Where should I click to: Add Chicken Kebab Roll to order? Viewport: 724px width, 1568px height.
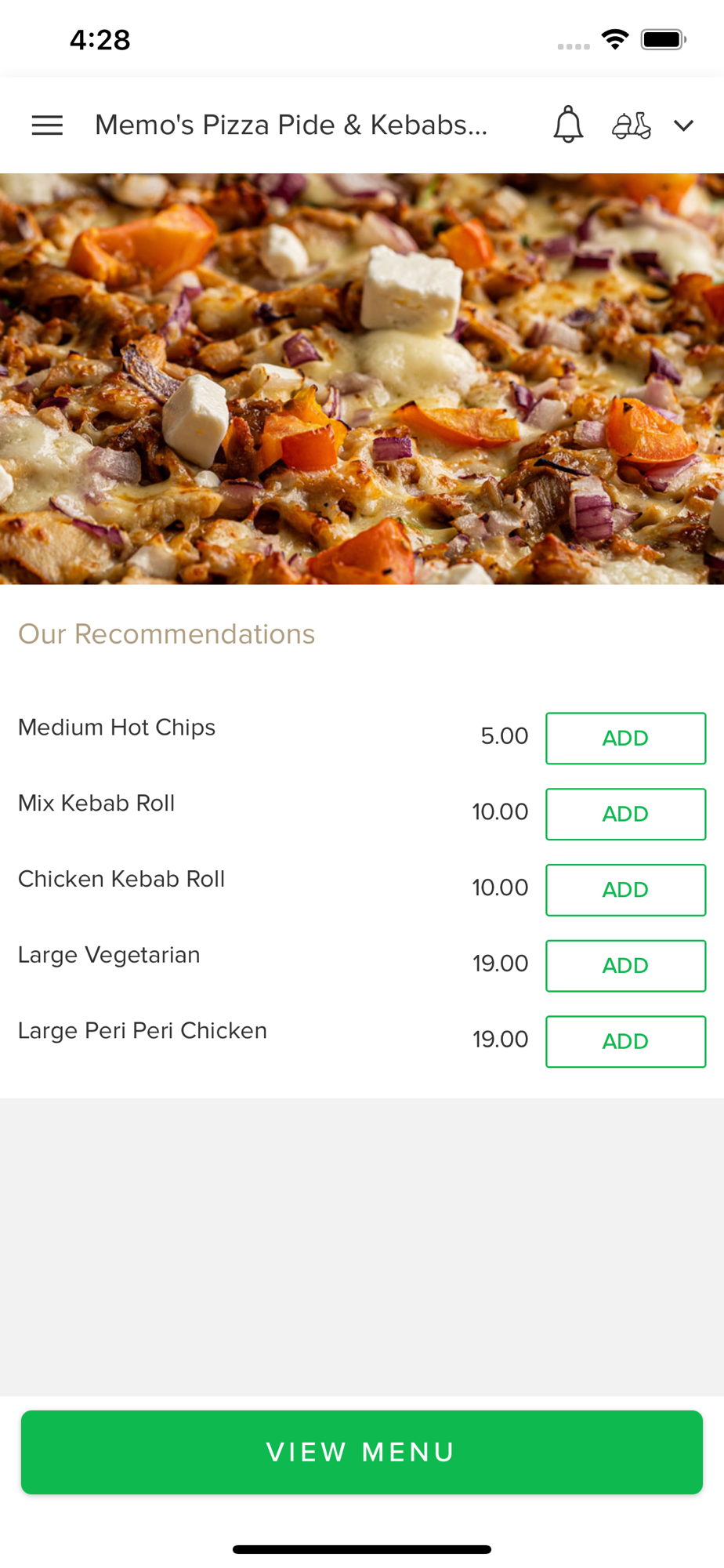(x=625, y=890)
